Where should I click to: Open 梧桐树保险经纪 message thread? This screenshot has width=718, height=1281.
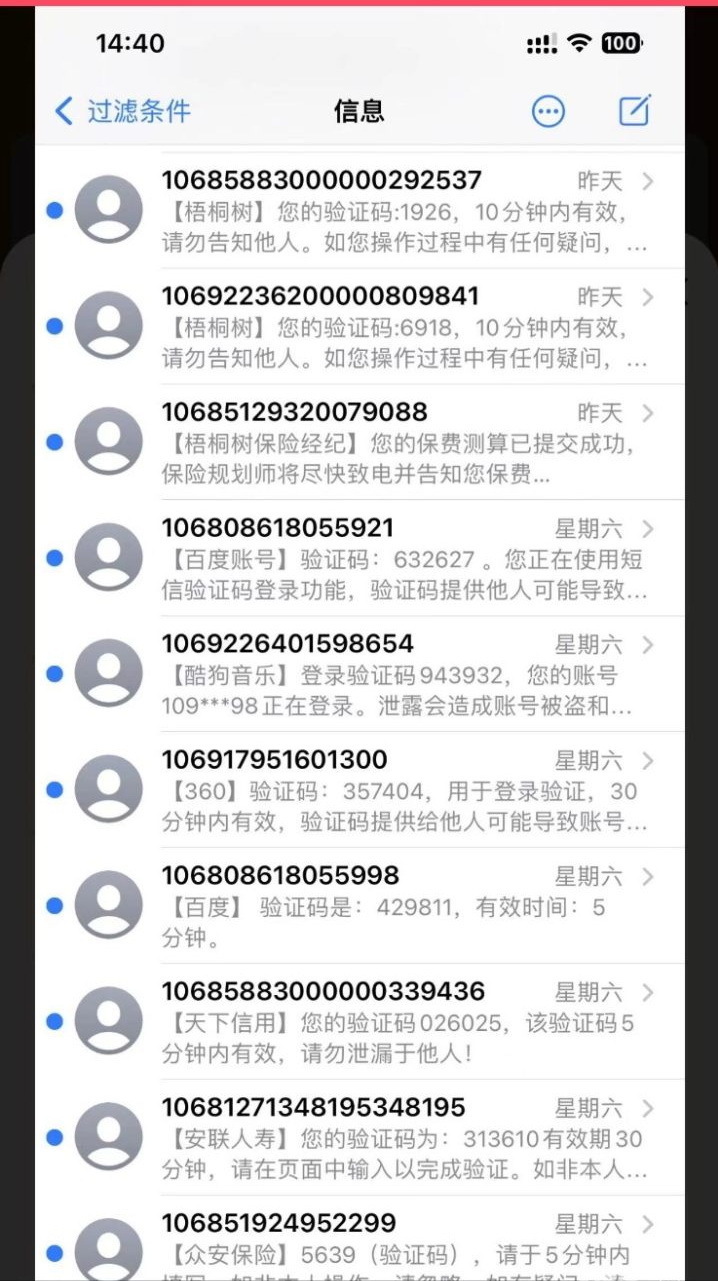(x=360, y=442)
